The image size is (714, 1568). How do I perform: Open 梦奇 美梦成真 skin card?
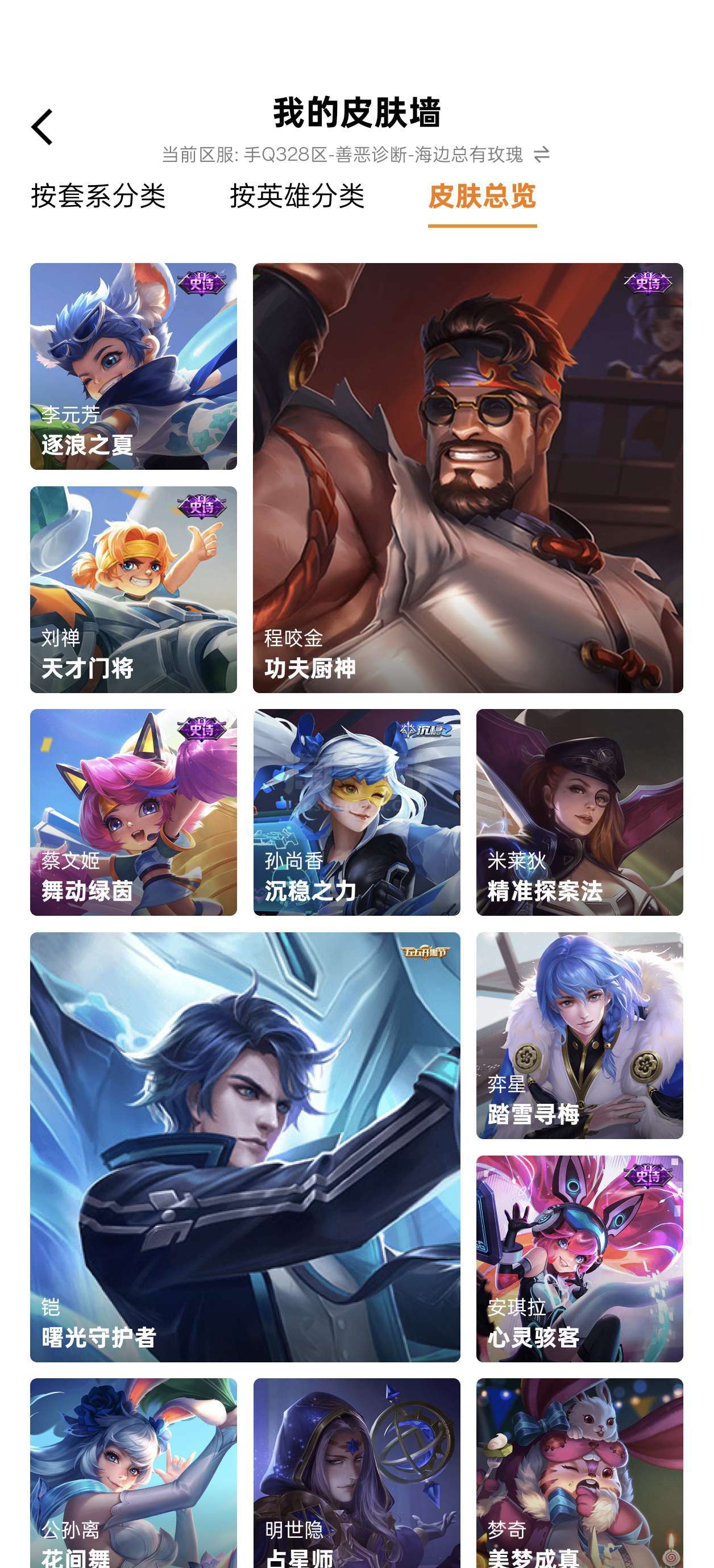tap(579, 1473)
